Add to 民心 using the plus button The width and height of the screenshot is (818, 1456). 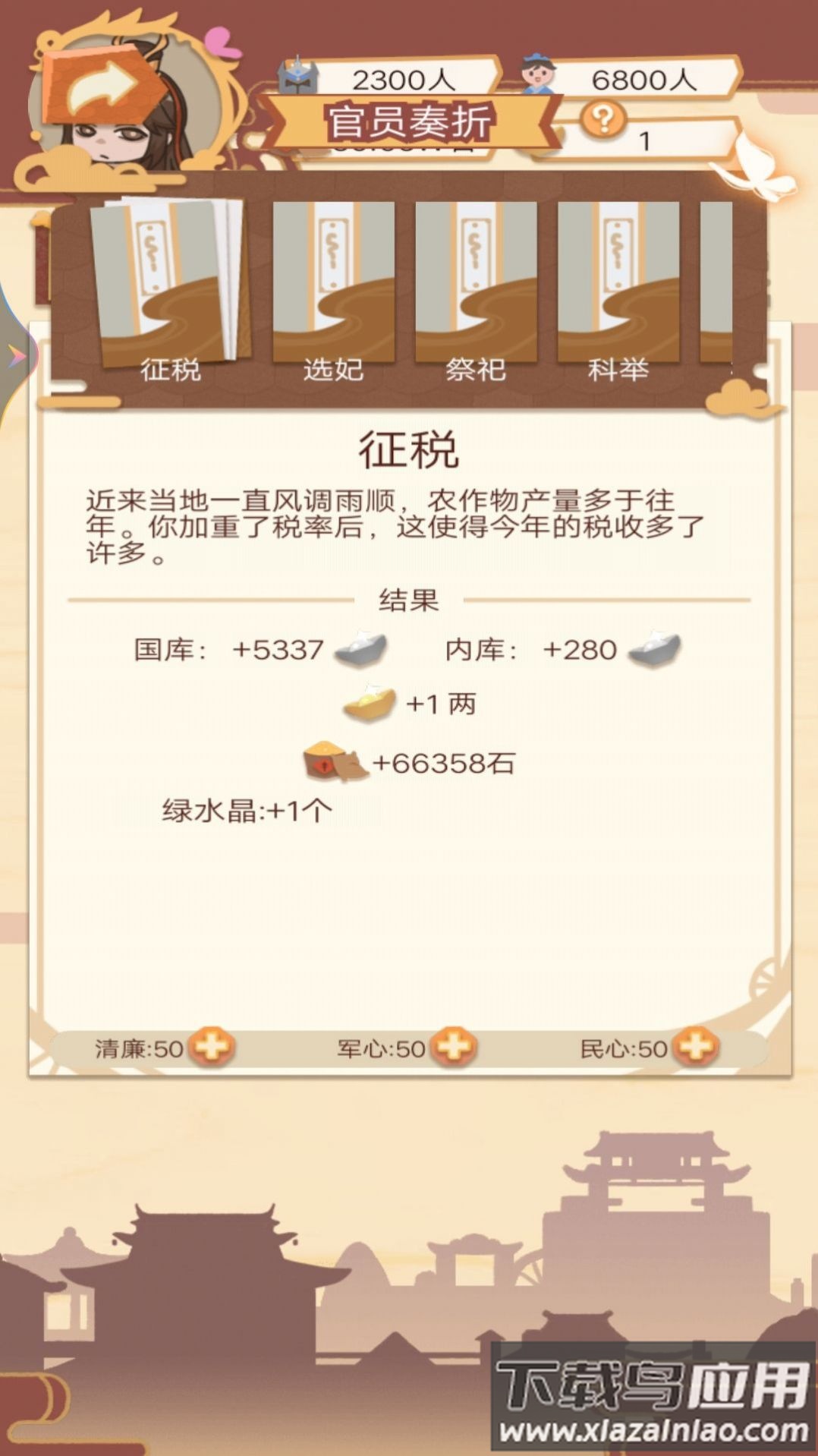(x=696, y=1048)
